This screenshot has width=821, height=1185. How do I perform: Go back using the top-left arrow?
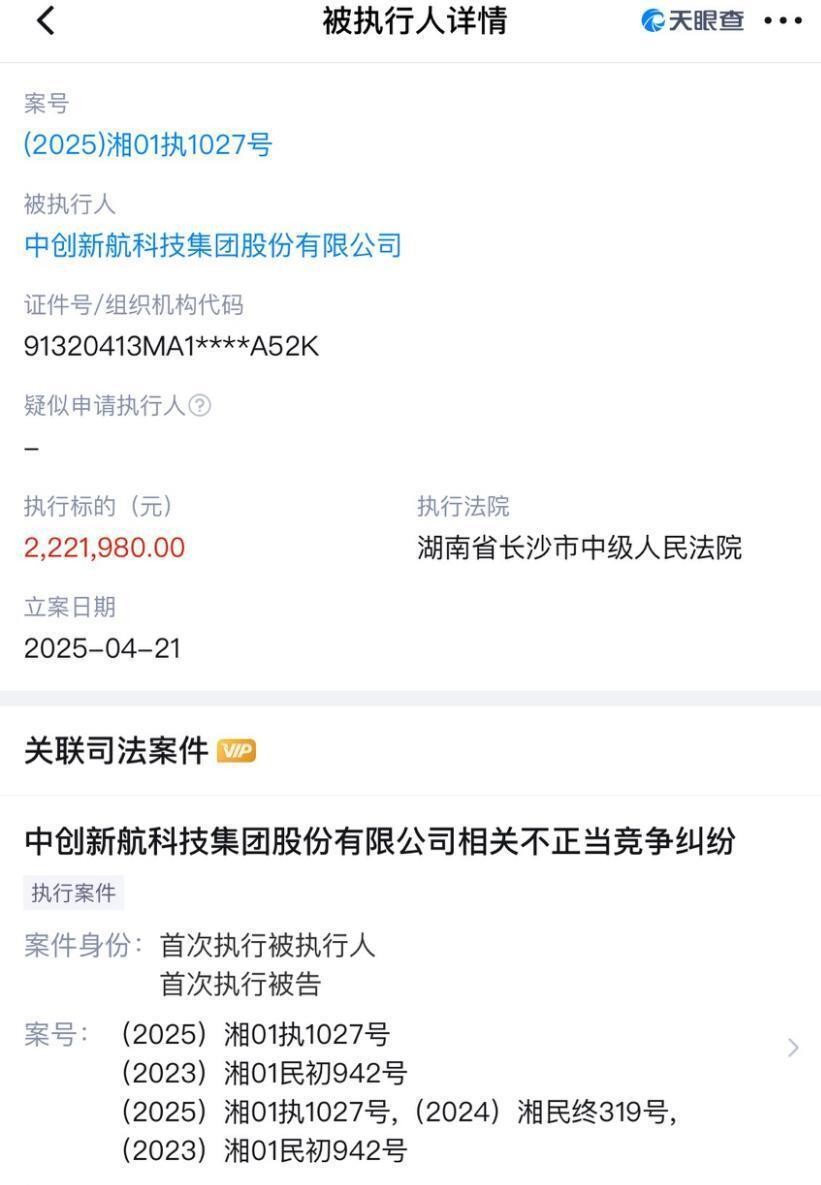[45, 22]
